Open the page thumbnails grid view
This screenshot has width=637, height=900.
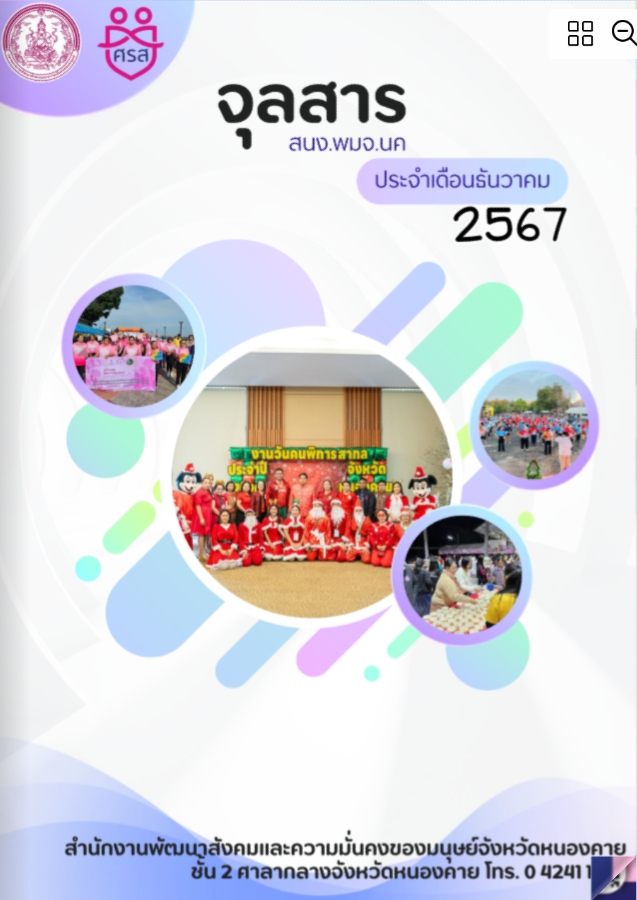(x=580, y=34)
